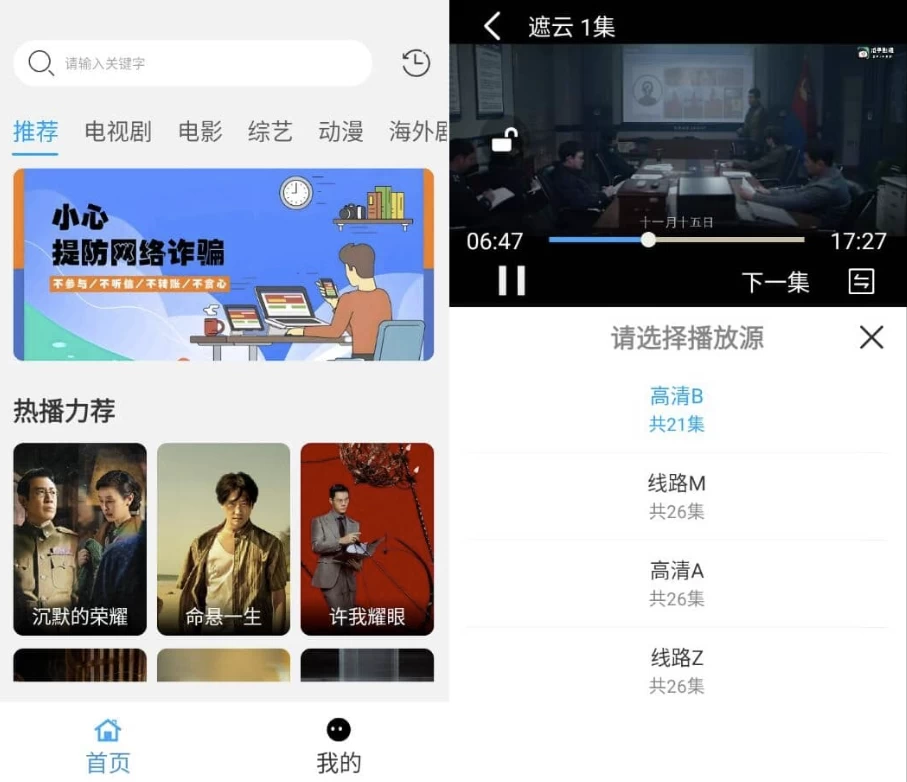907x782 pixels.
Task: Open the show 沉默的荣耀
Action: coord(80,538)
